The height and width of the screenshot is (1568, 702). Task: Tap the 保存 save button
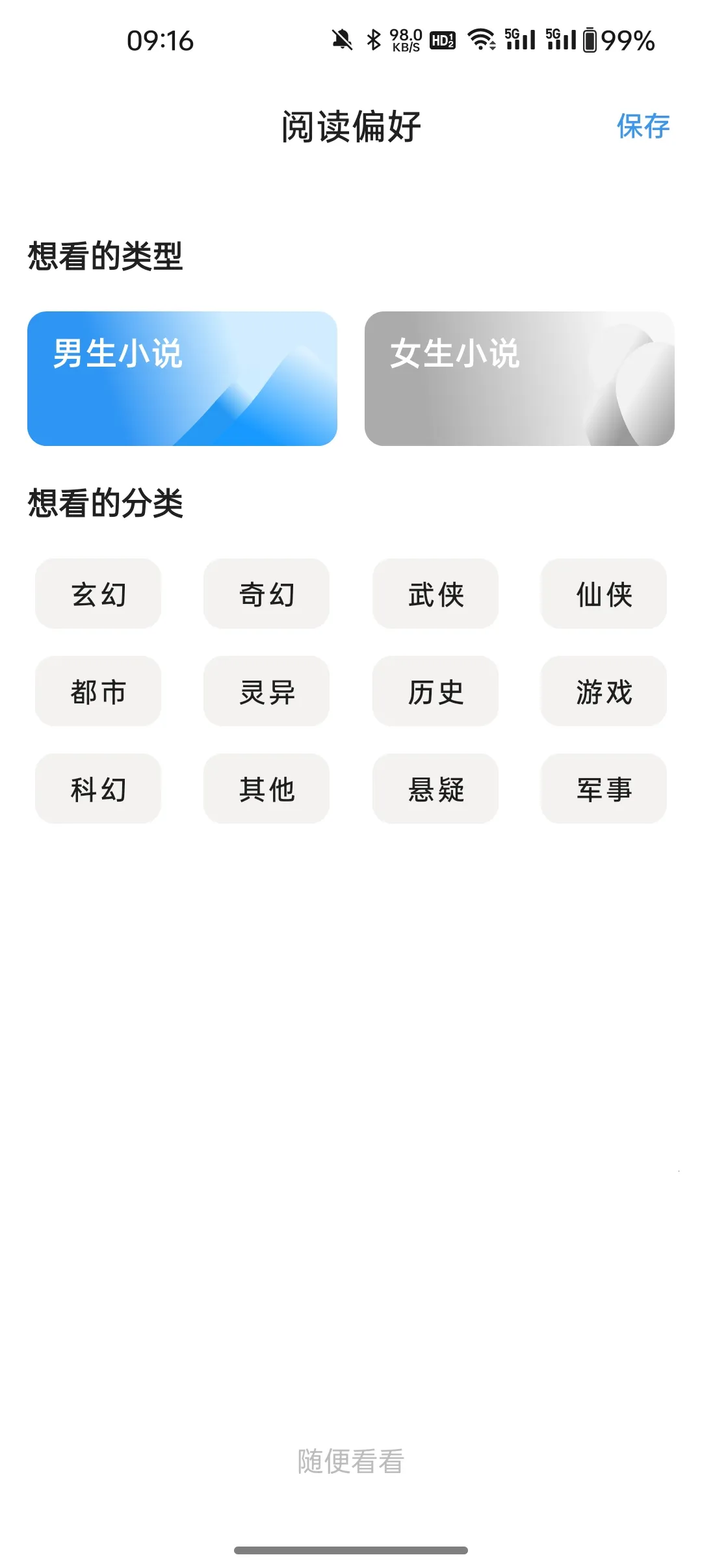coord(643,126)
